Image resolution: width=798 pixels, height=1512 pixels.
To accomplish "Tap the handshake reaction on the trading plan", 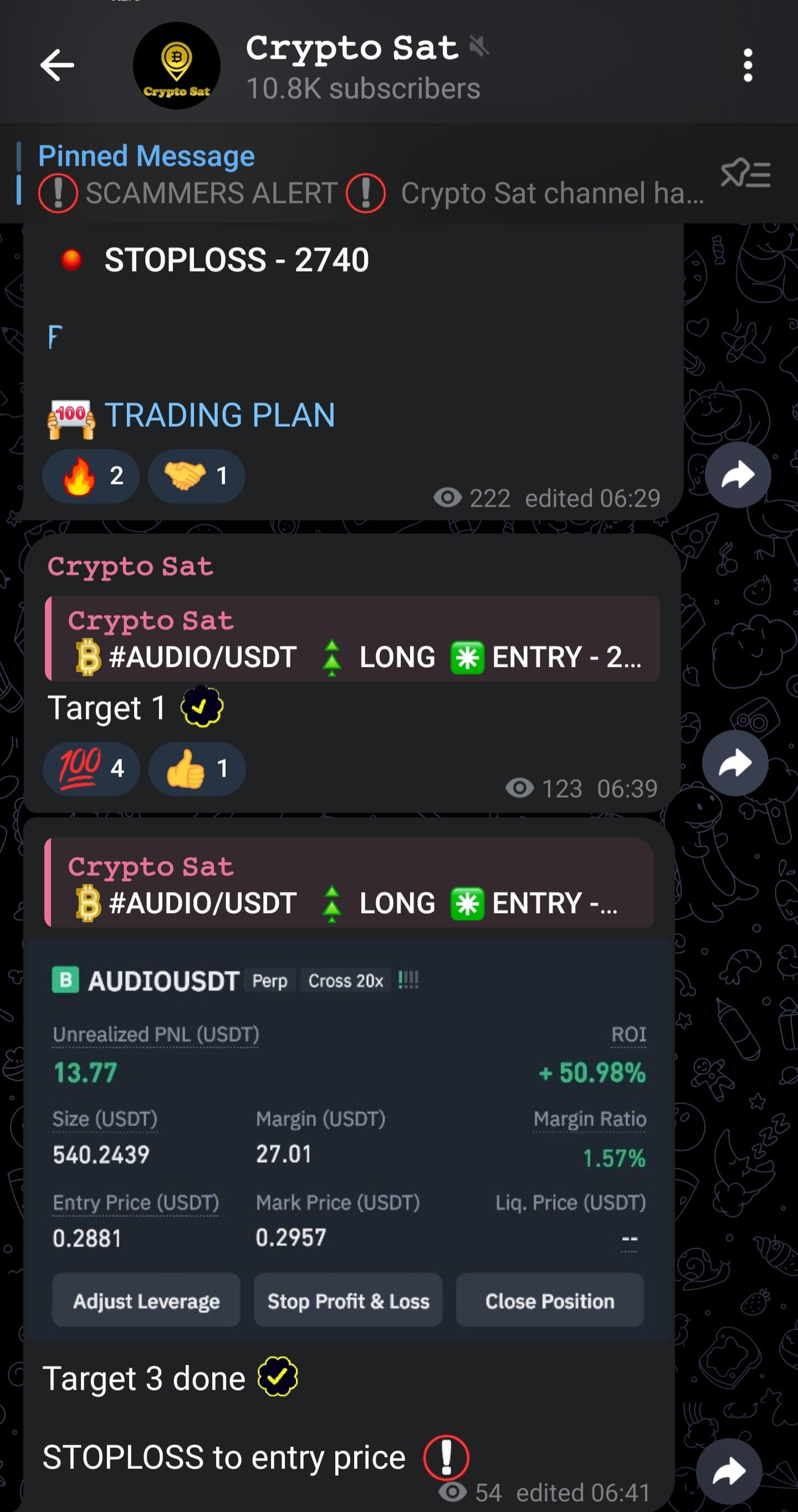I will [x=196, y=476].
